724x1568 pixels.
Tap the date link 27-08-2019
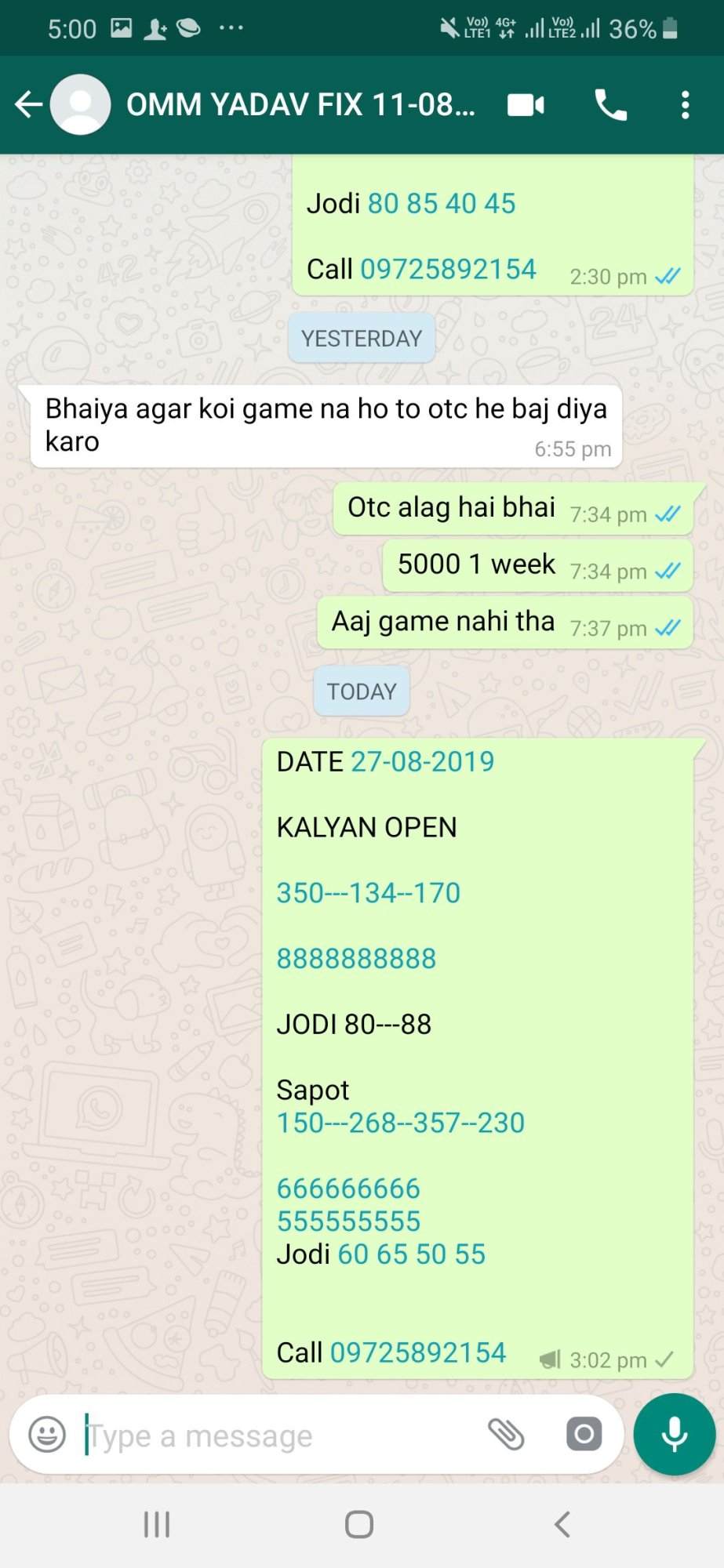point(423,761)
